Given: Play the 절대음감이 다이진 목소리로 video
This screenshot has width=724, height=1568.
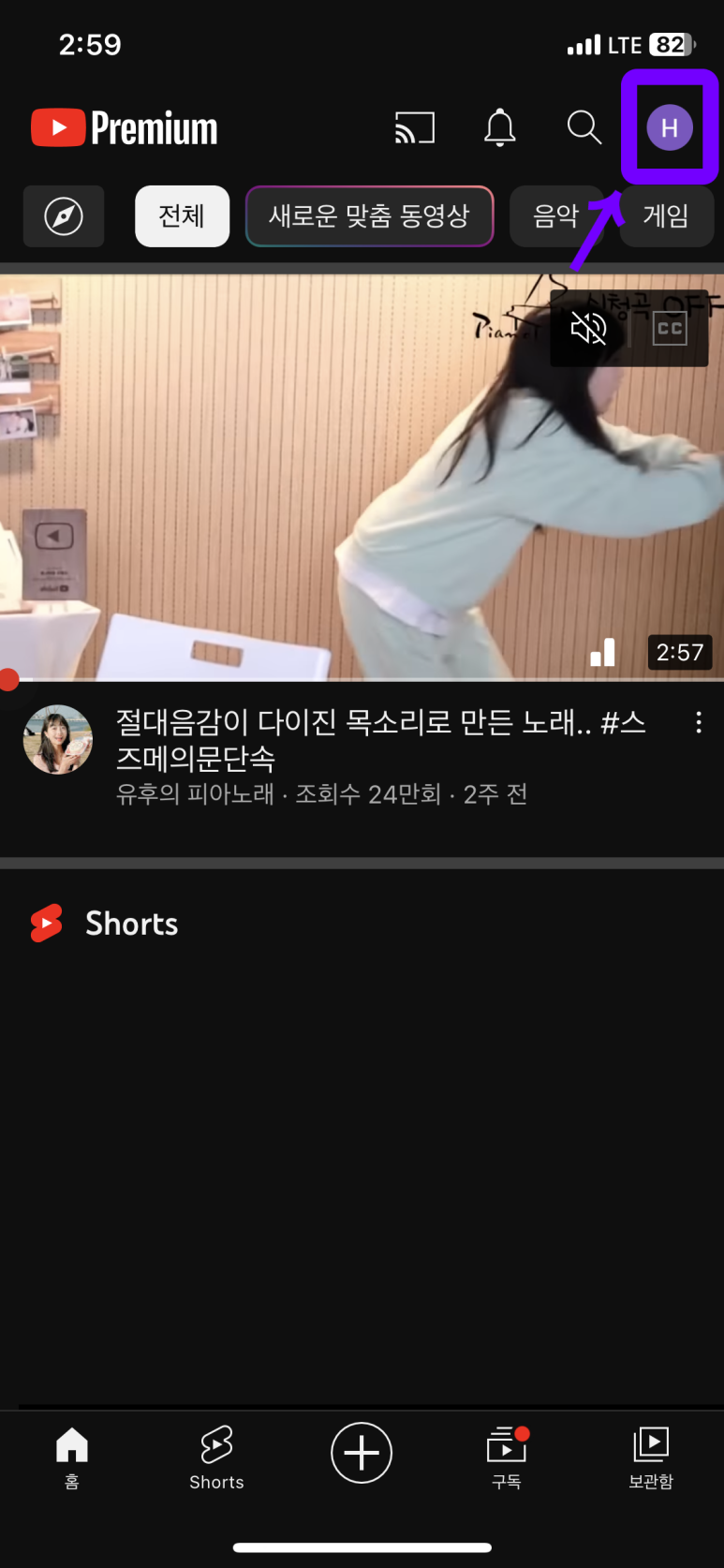Looking at the screenshot, I should pos(362,478).
